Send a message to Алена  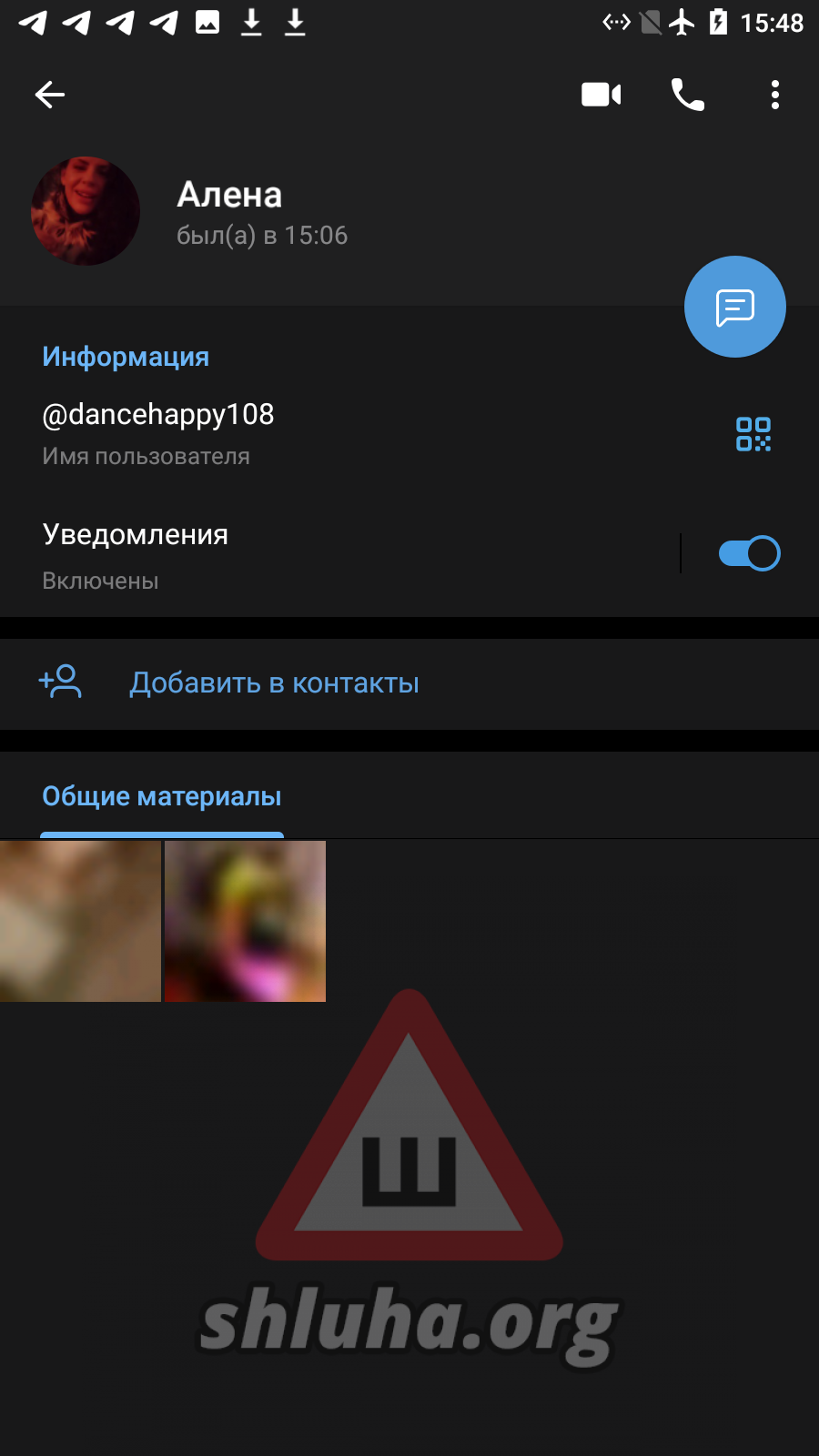[734, 307]
